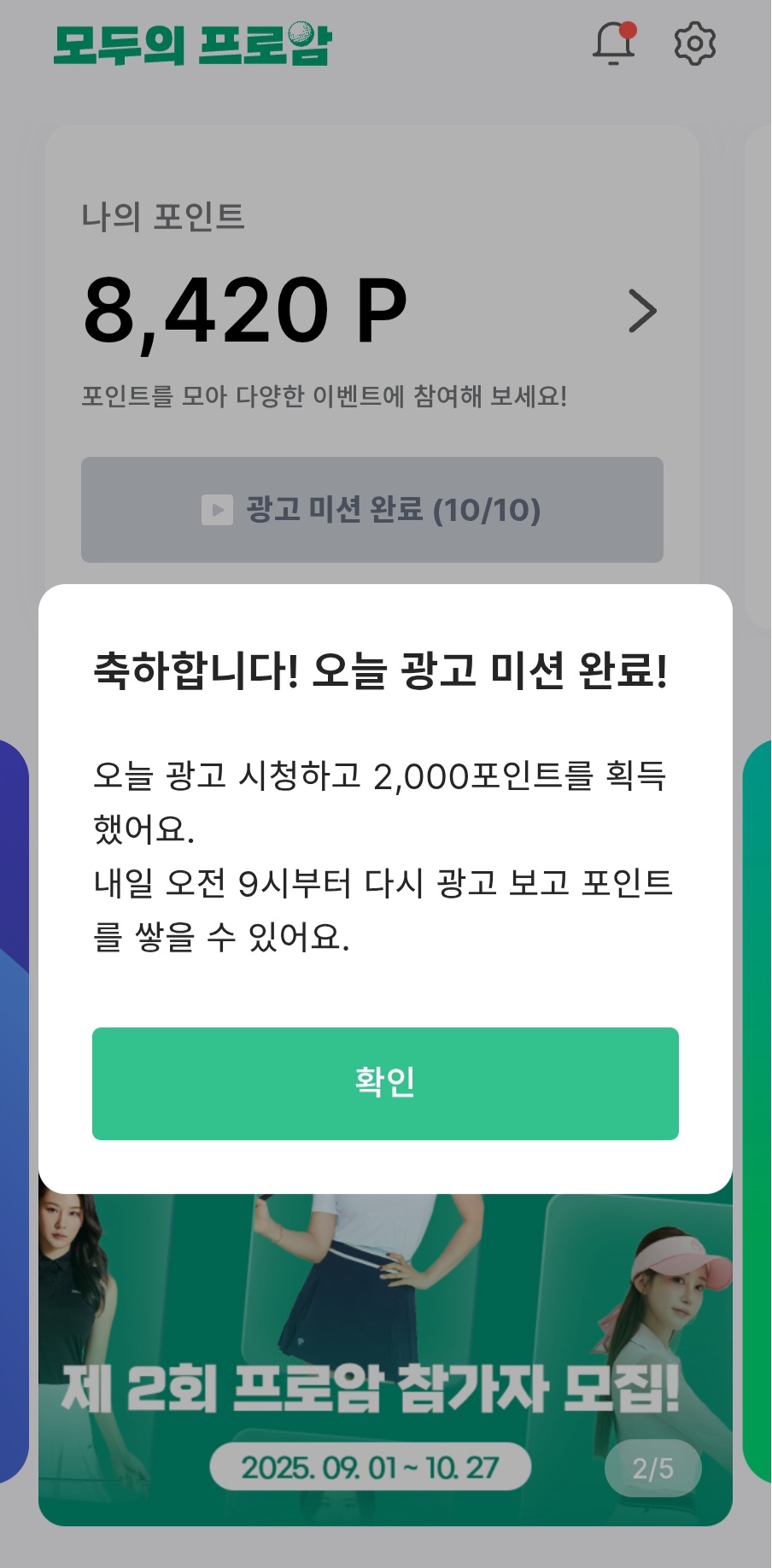Tap the 광고 미션 완료 (10/10) button
The image size is (772, 1568).
click(372, 510)
